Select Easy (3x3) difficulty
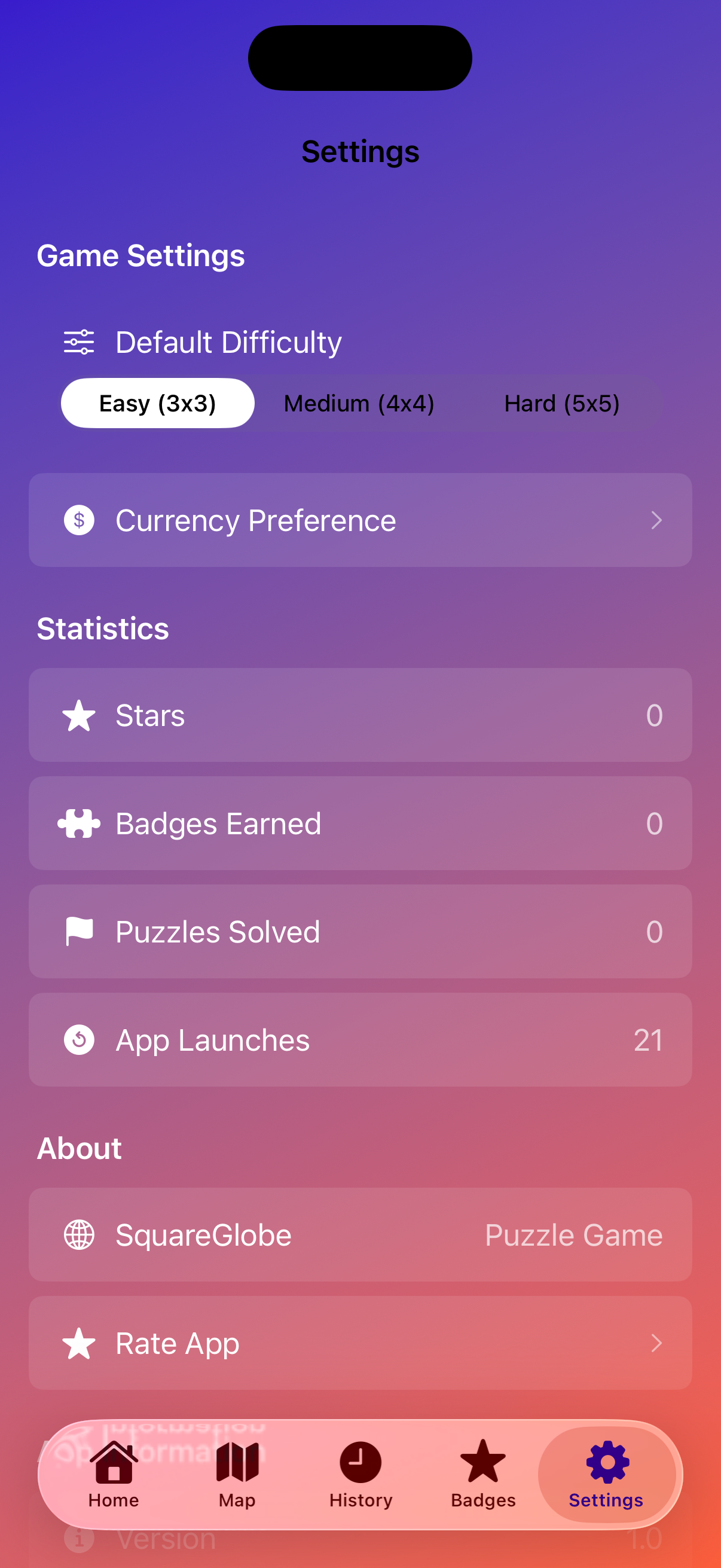This screenshot has height=1568, width=721. (x=158, y=403)
